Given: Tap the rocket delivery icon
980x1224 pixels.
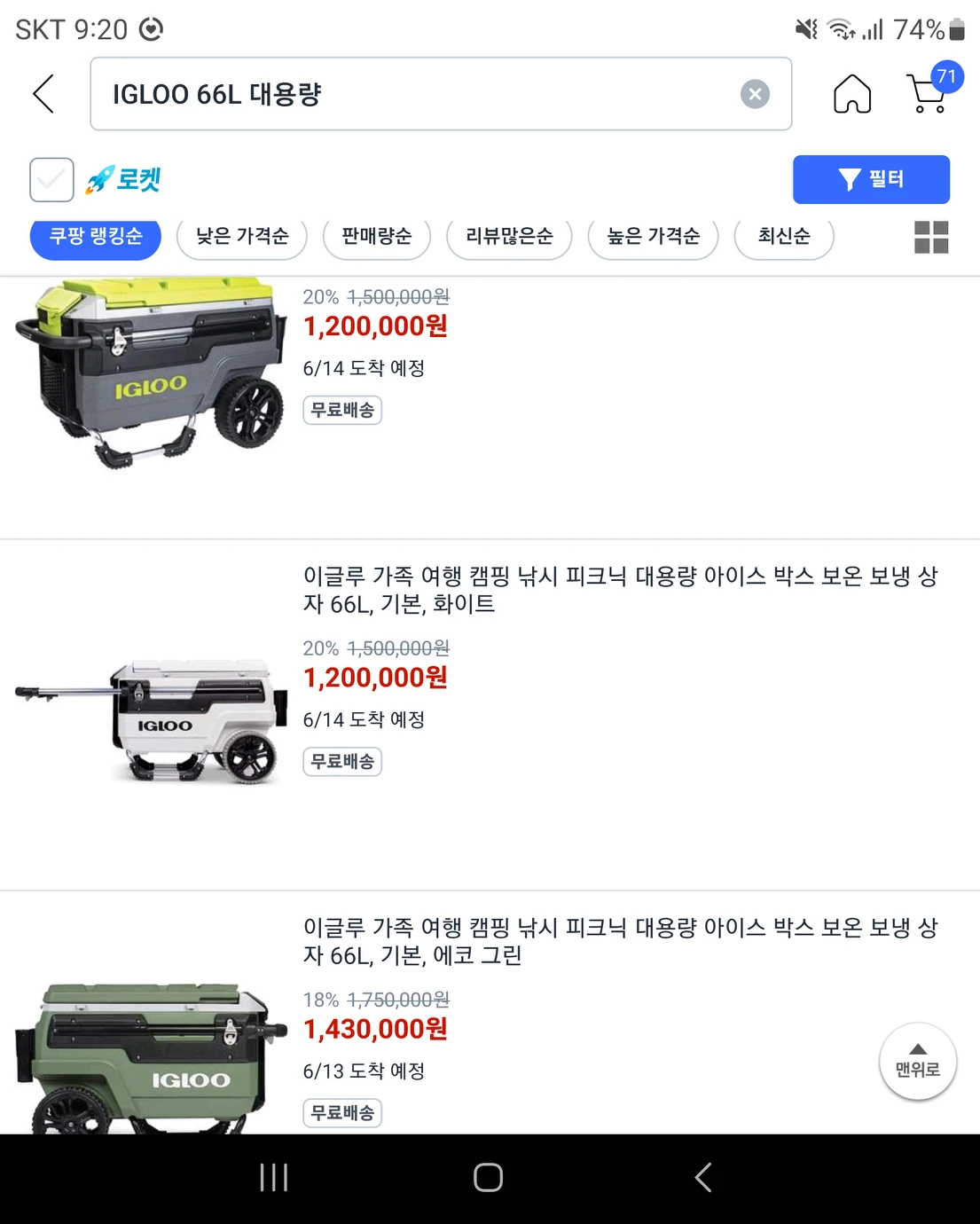Looking at the screenshot, I should point(101,179).
